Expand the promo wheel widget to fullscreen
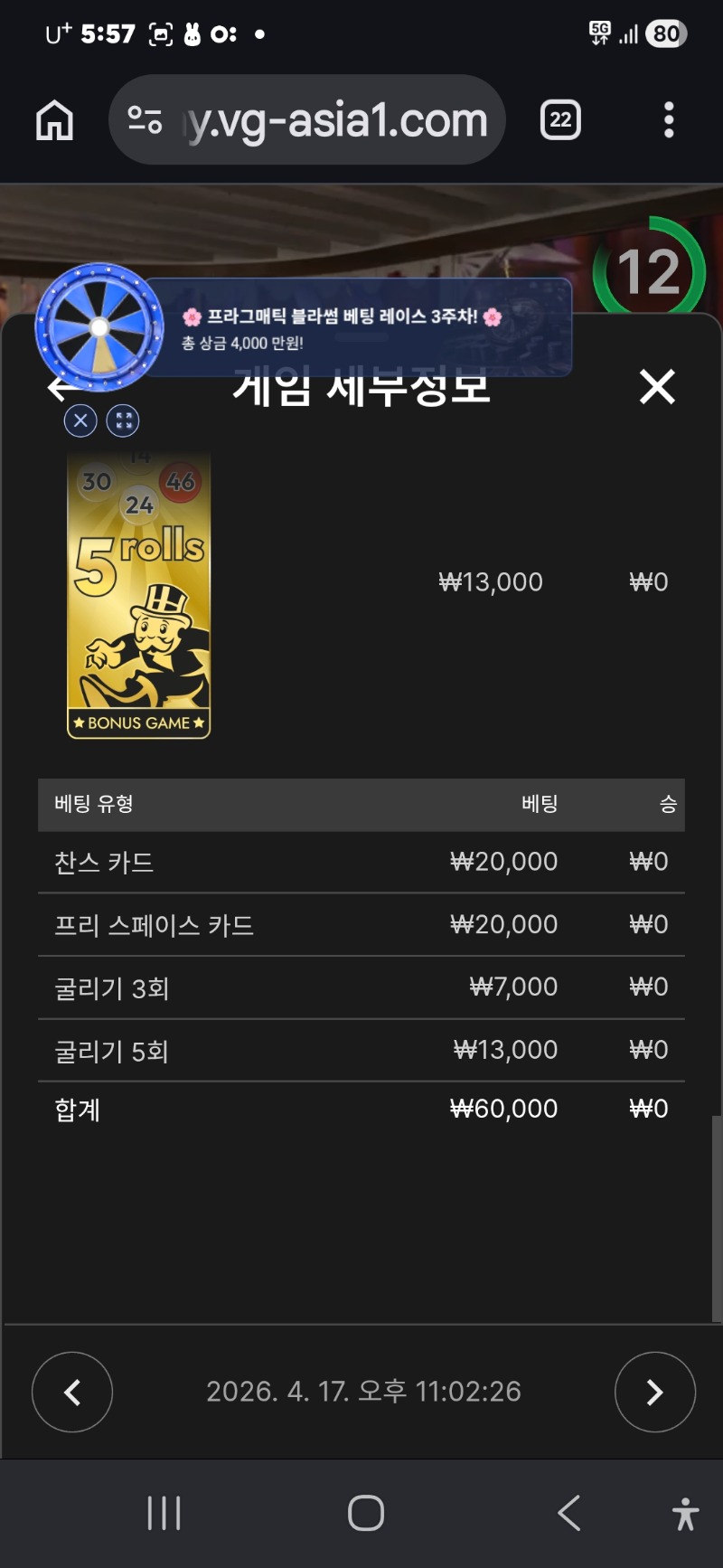 124,420
